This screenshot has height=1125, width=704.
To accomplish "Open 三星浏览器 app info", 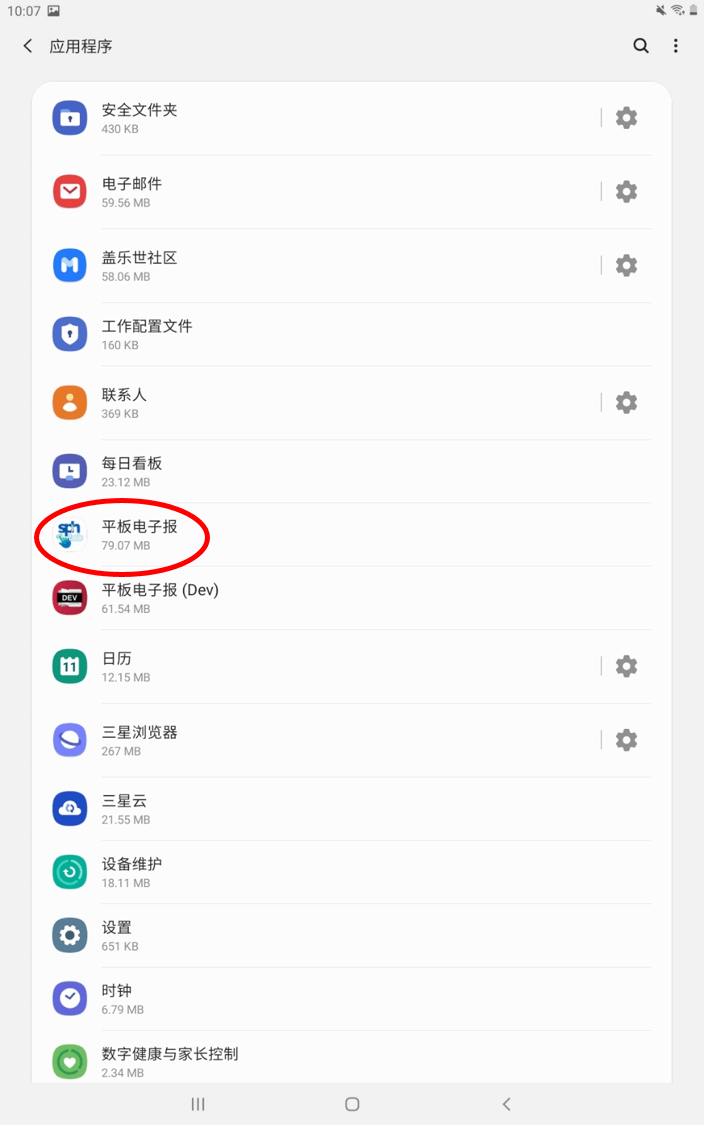I will coord(300,740).
